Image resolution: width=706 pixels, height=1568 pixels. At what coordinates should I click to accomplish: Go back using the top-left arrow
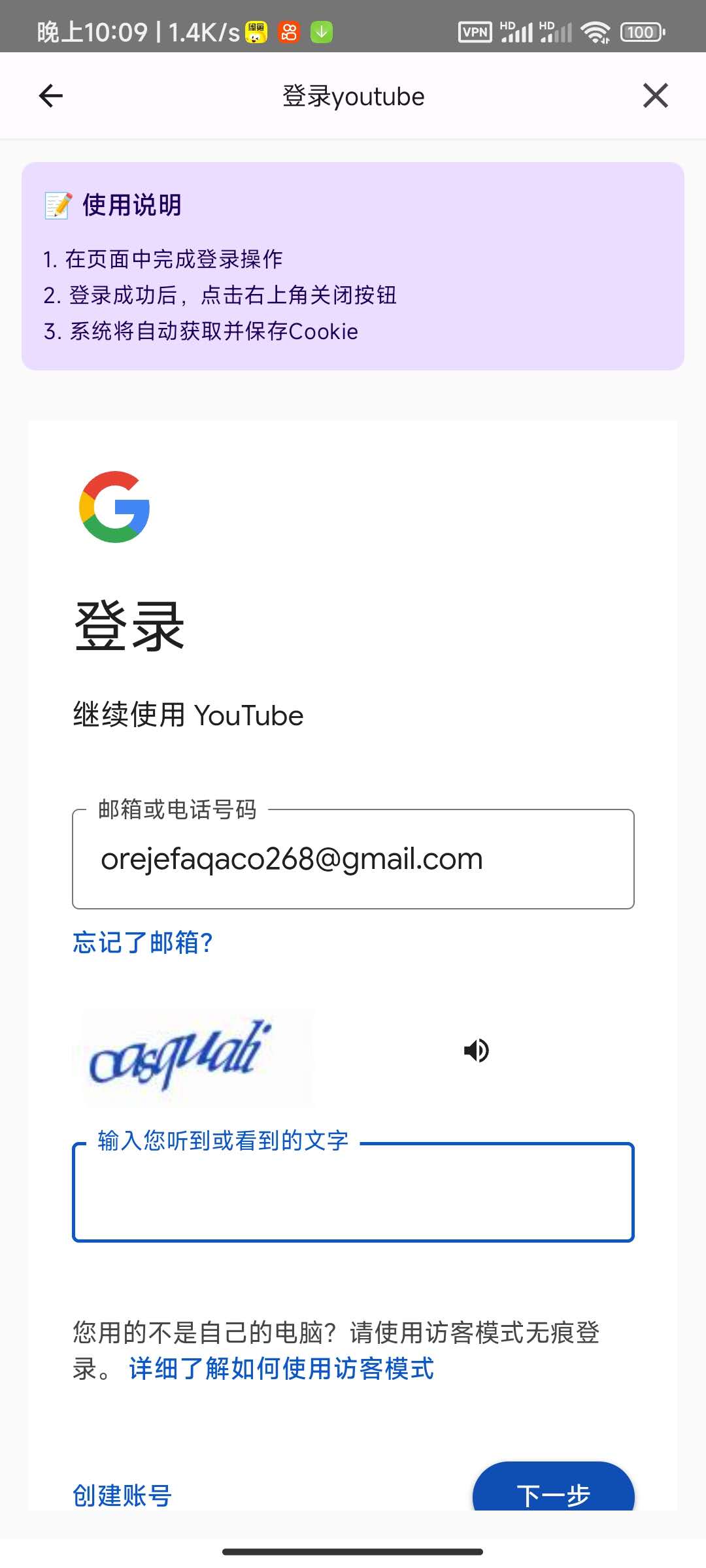pyautogui.click(x=51, y=96)
